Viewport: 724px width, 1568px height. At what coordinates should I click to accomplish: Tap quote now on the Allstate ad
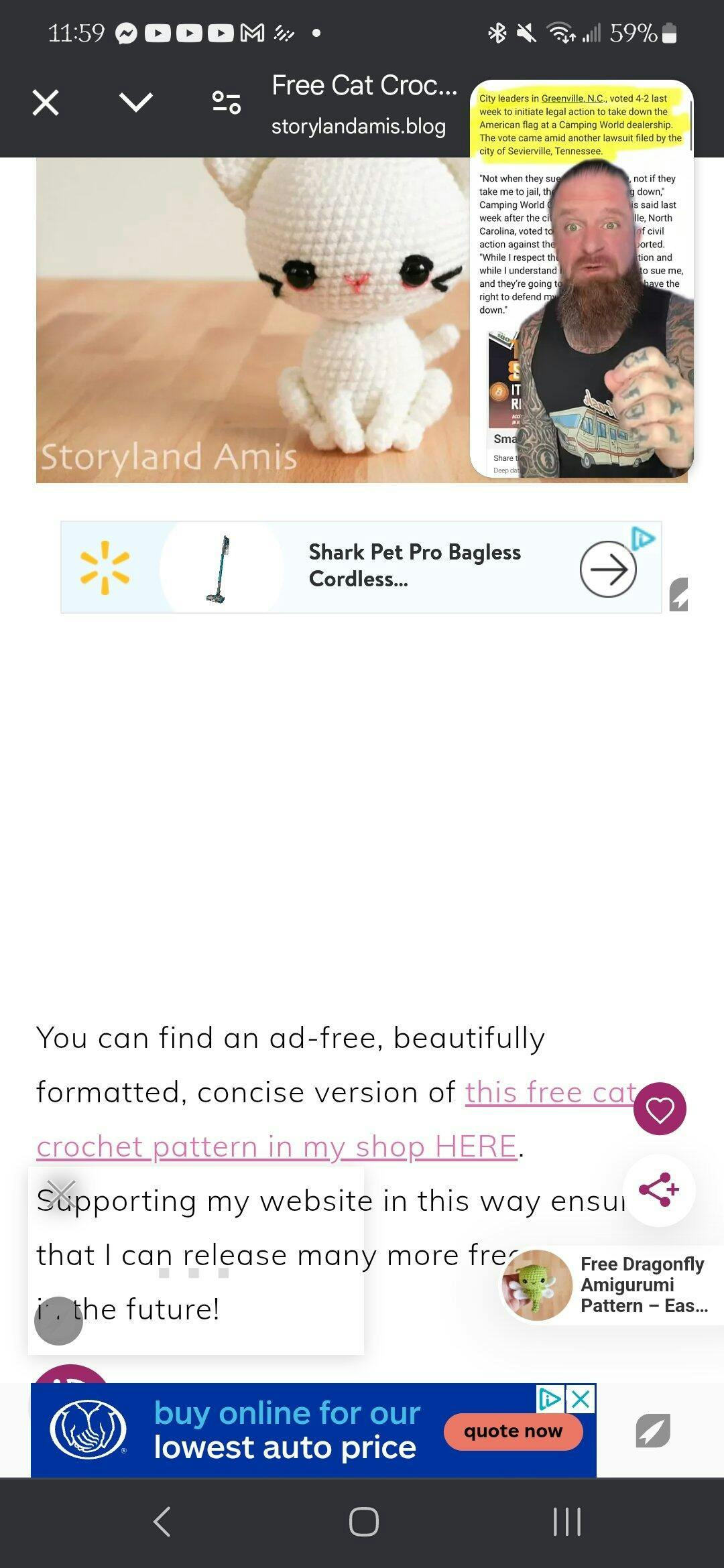click(513, 1431)
